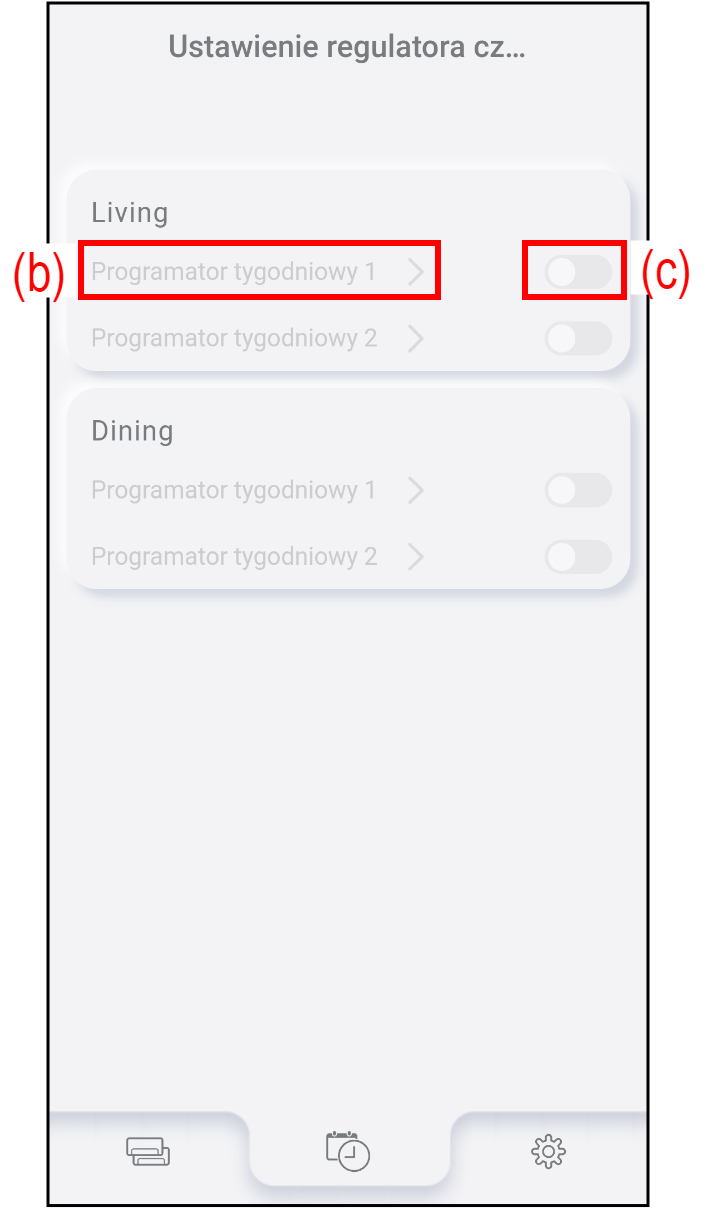This screenshot has width=706, height=1210.
Task: Select the schedule timer tab
Action: click(348, 1151)
